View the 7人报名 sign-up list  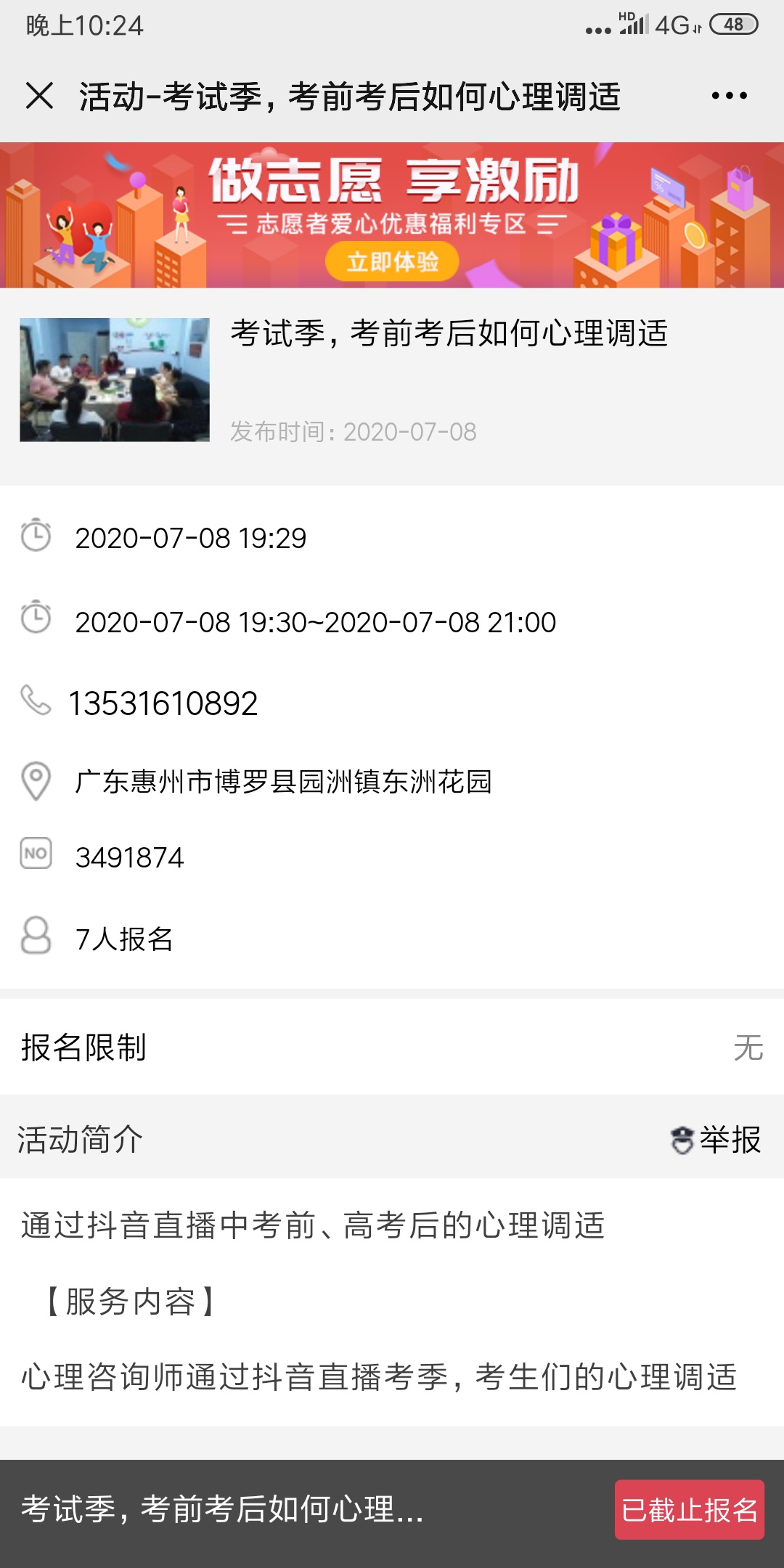[124, 939]
